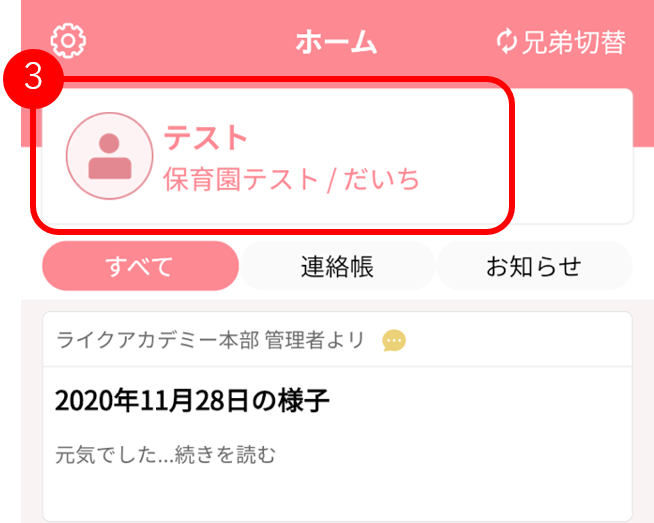Select the すべて filter tab
Viewport: 654px width, 523px height.
click(x=140, y=267)
